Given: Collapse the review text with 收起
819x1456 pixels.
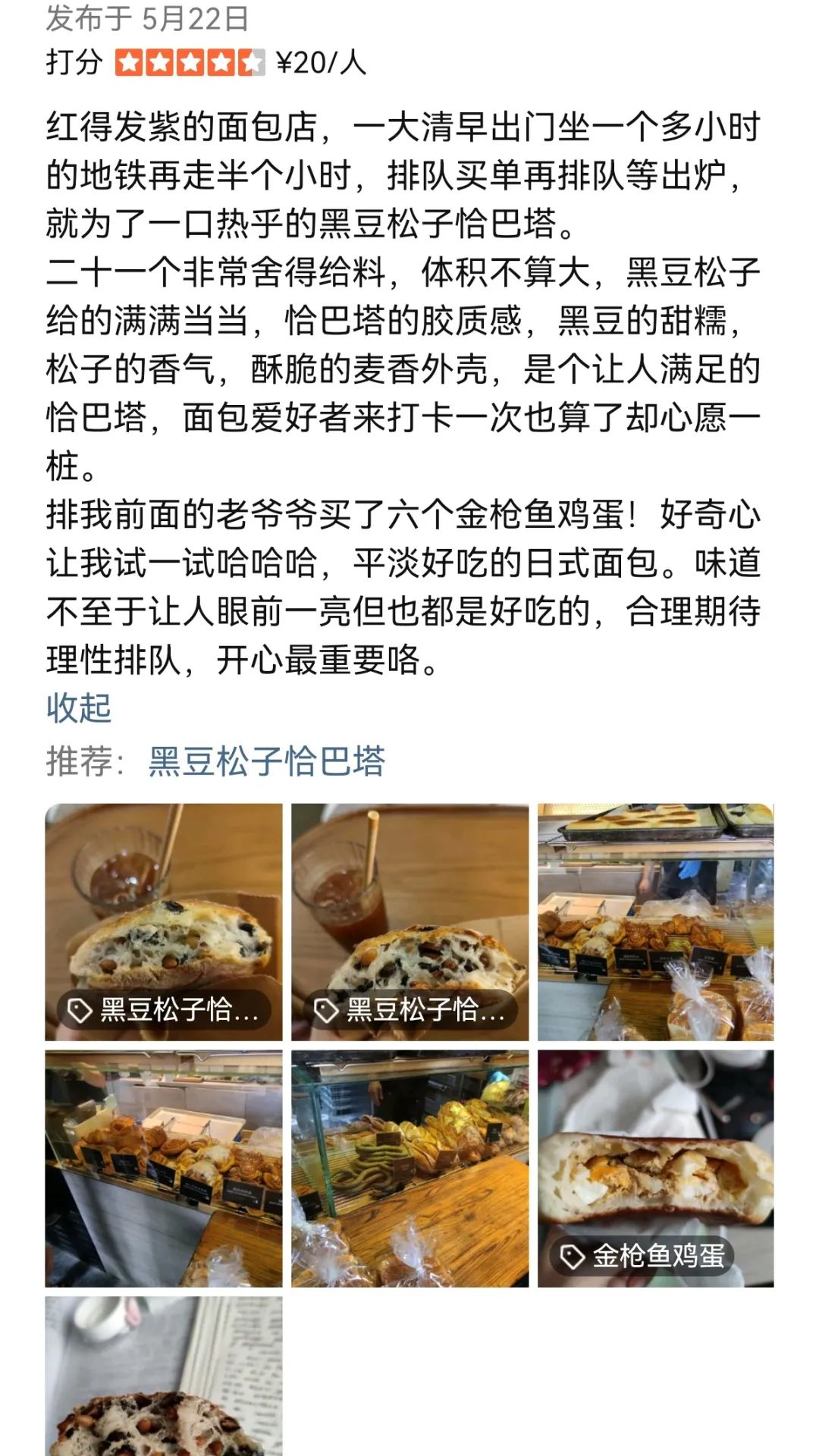Looking at the screenshot, I should (79, 709).
